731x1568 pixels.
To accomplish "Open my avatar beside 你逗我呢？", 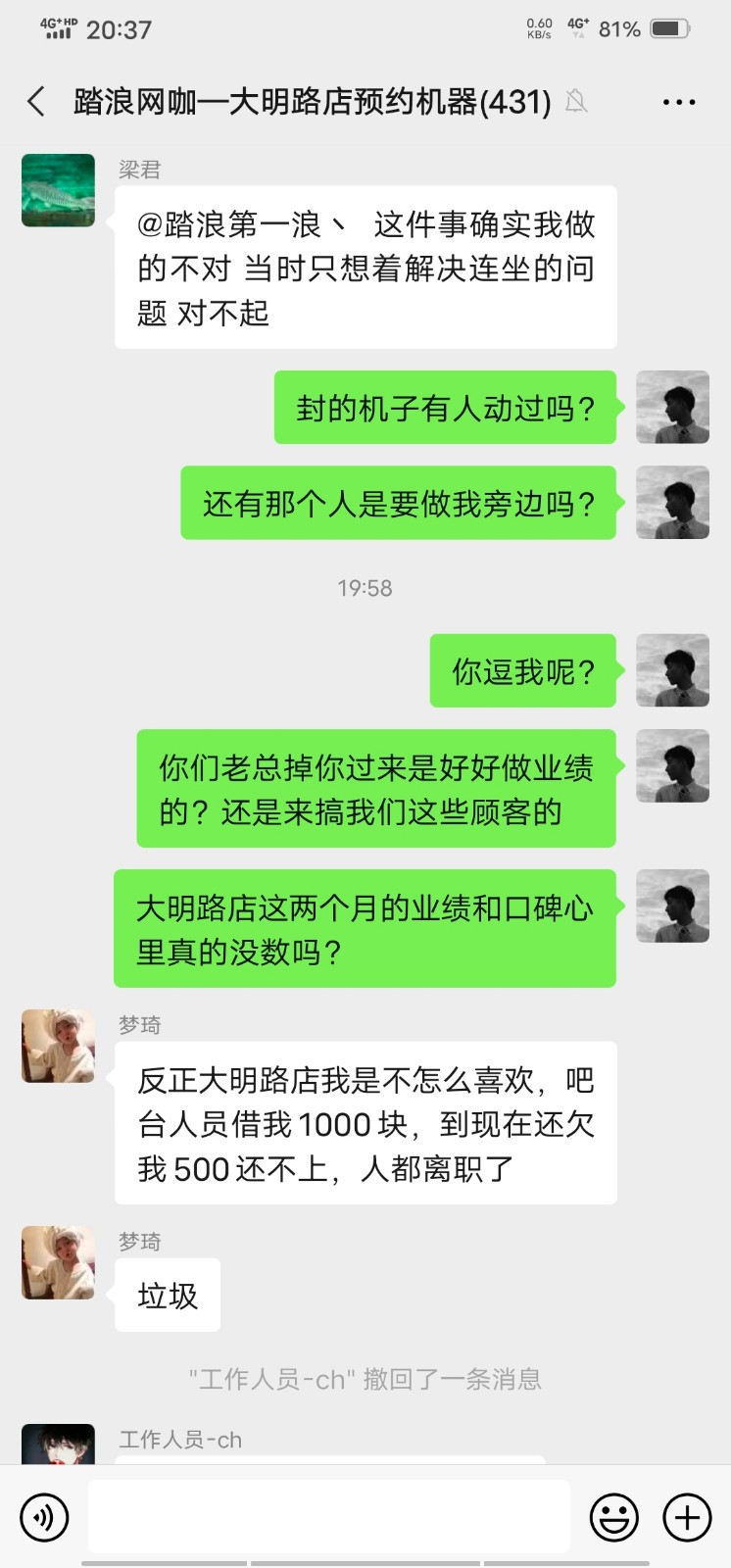I will 672,670.
